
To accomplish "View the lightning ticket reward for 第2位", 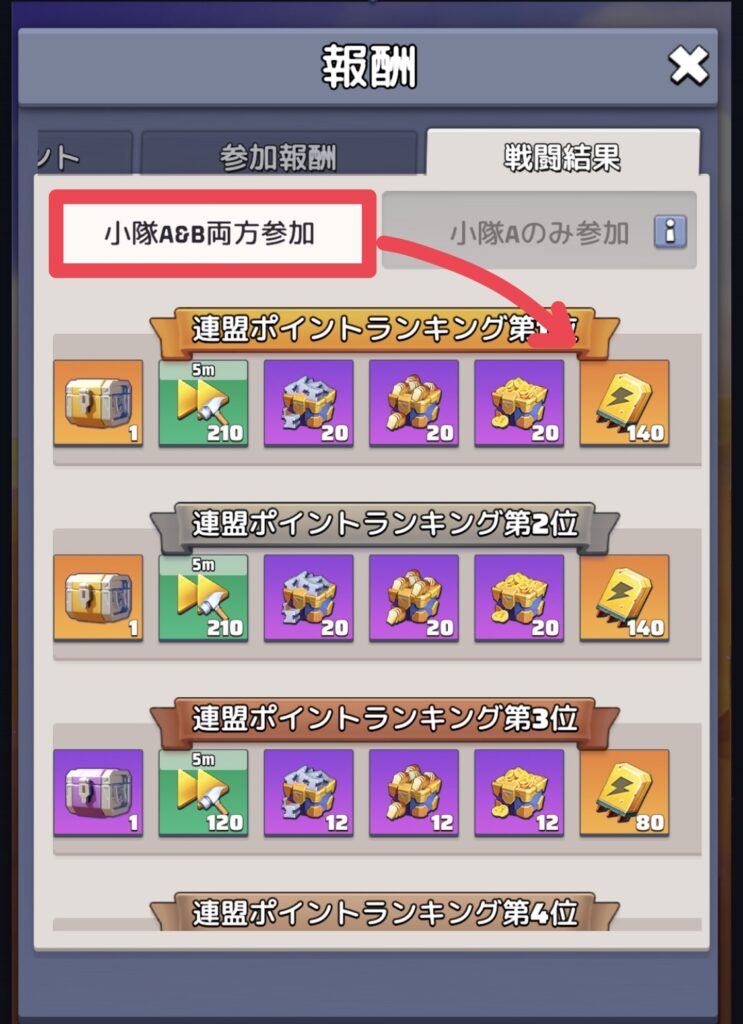I will (x=624, y=598).
